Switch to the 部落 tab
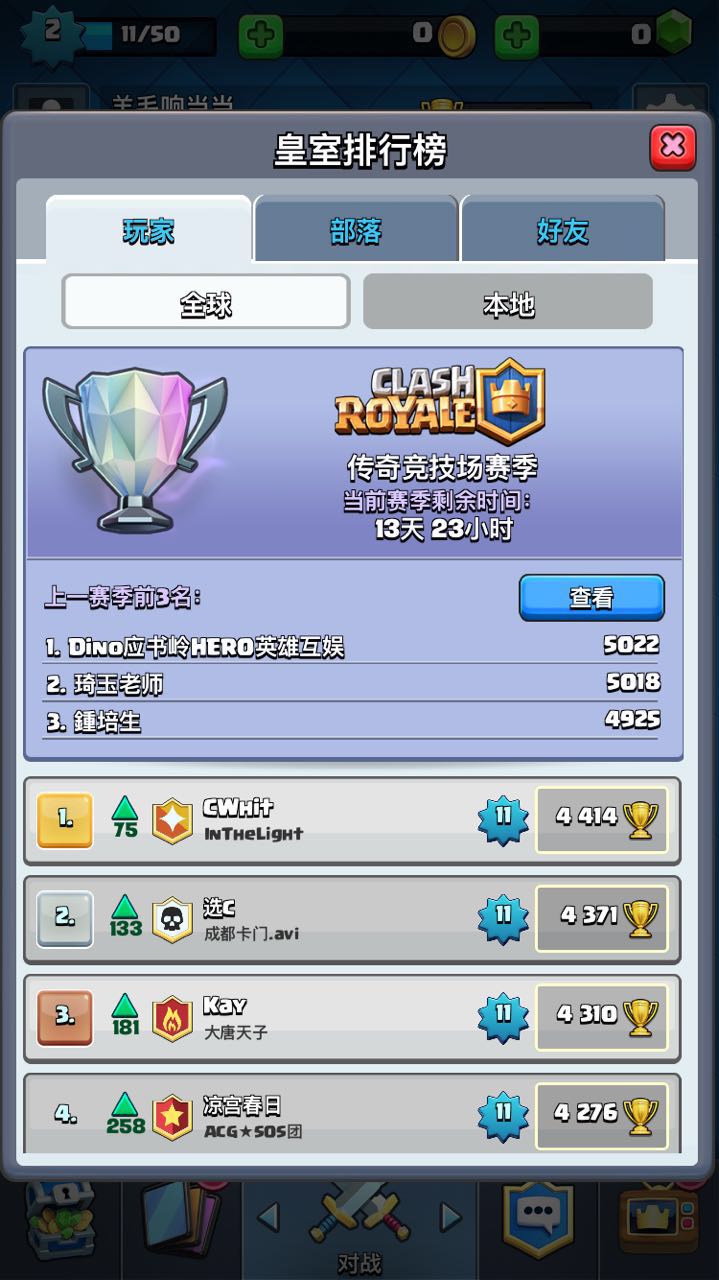 [x=356, y=231]
